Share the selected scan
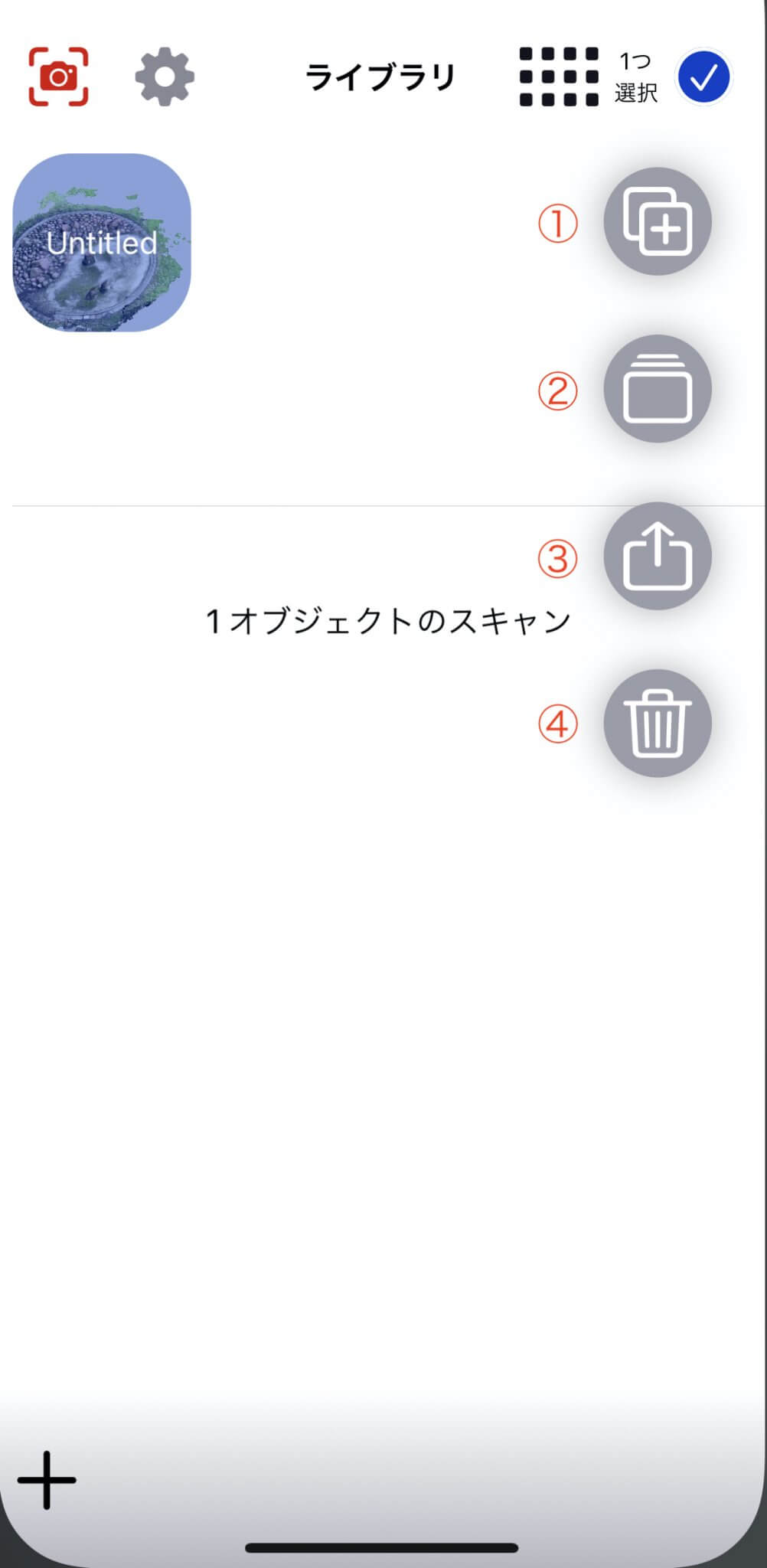Image resolution: width=767 pixels, height=1568 pixels. click(658, 556)
